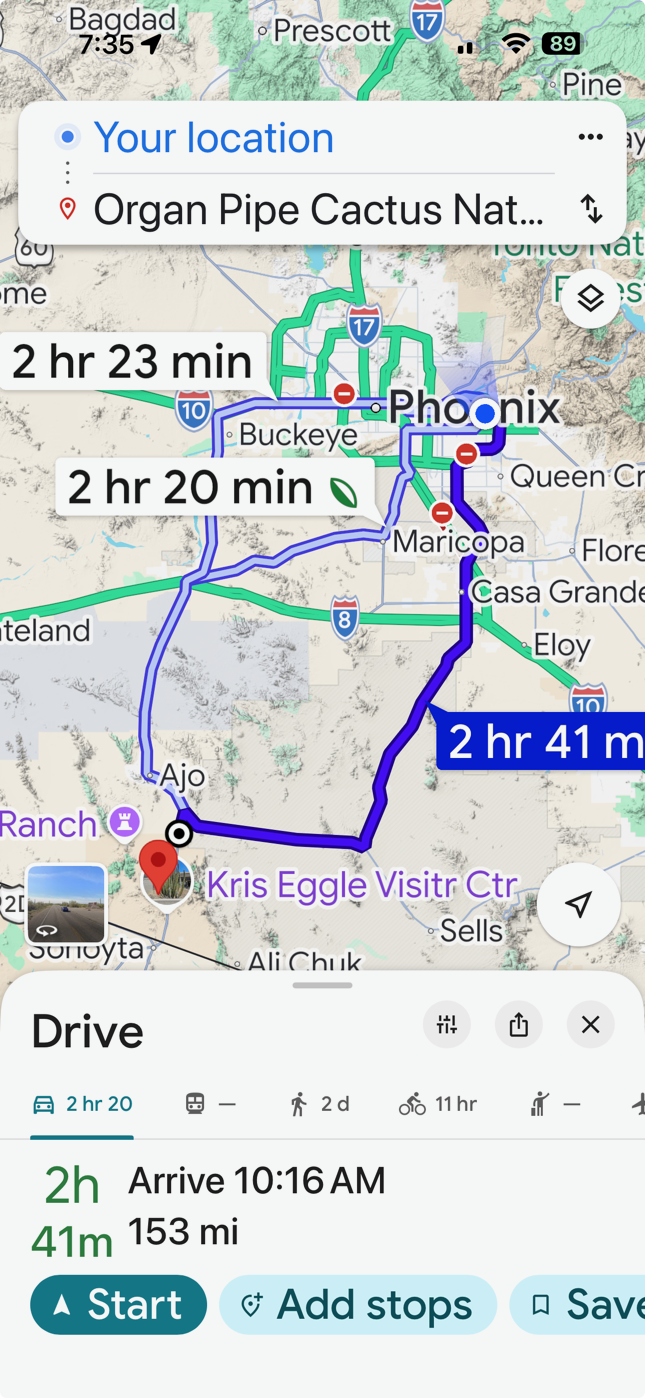The width and height of the screenshot is (645, 1398).
Task: Choose the 2 hr 20 min eco route
Action: pyautogui.click(x=212, y=488)
